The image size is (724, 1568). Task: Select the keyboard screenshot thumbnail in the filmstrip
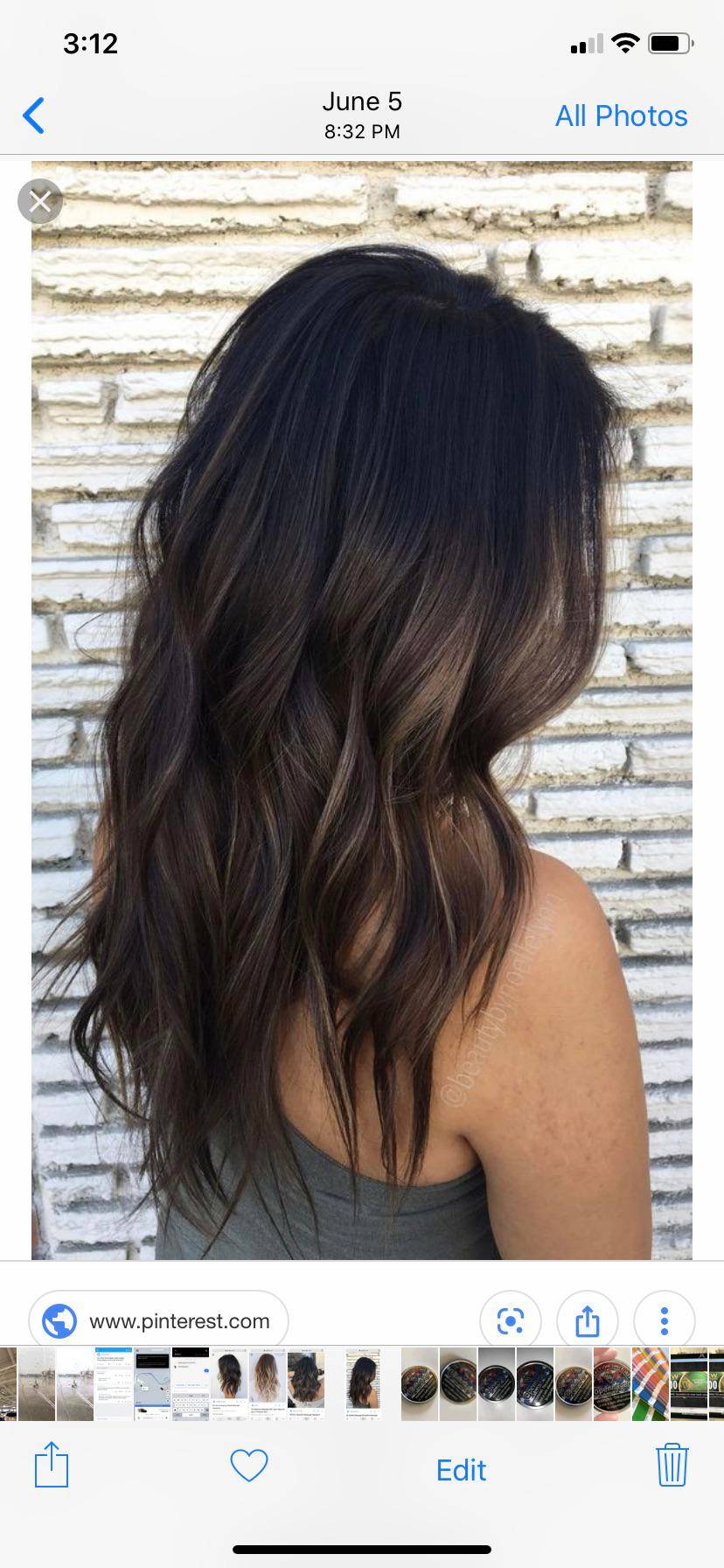coord(191,1383)
